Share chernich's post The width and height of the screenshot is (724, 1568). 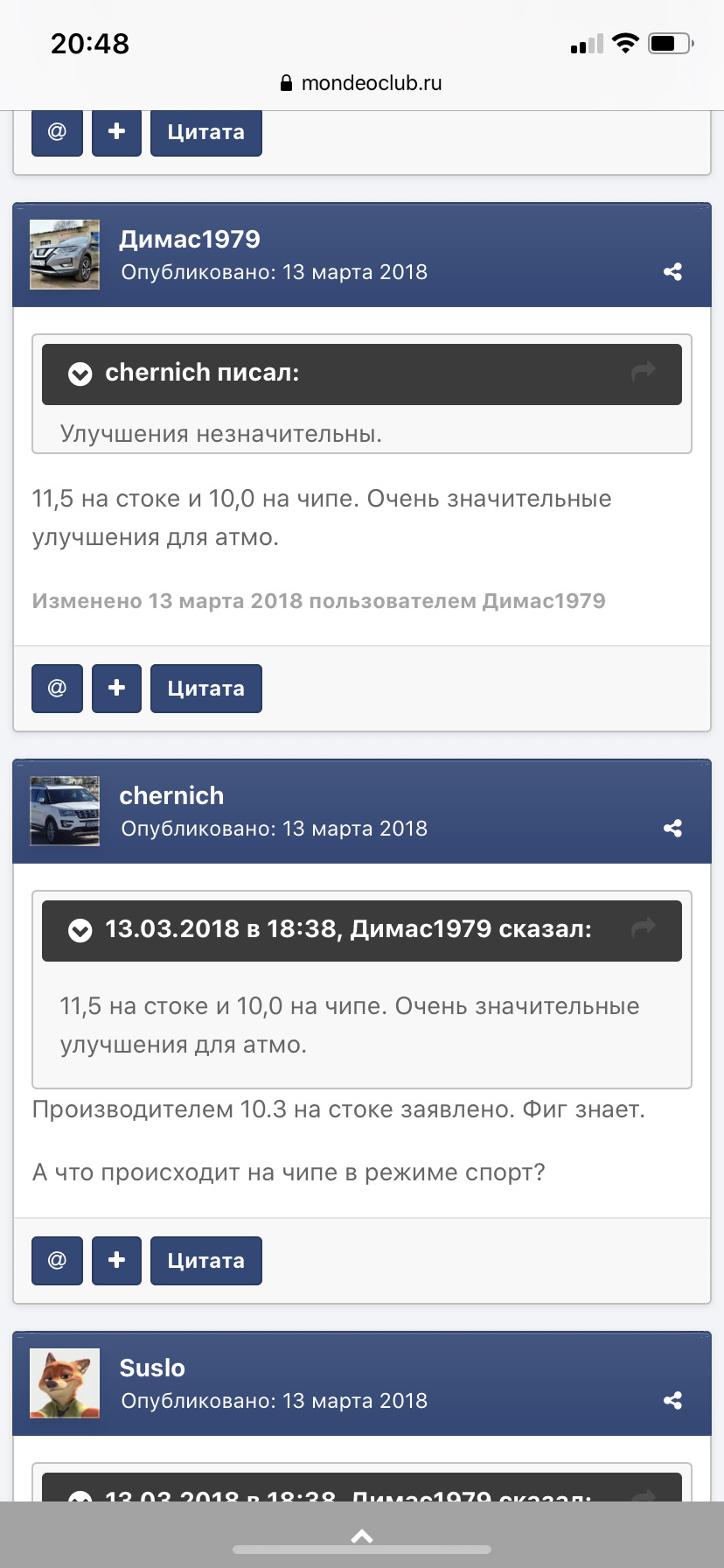(672, 829)
